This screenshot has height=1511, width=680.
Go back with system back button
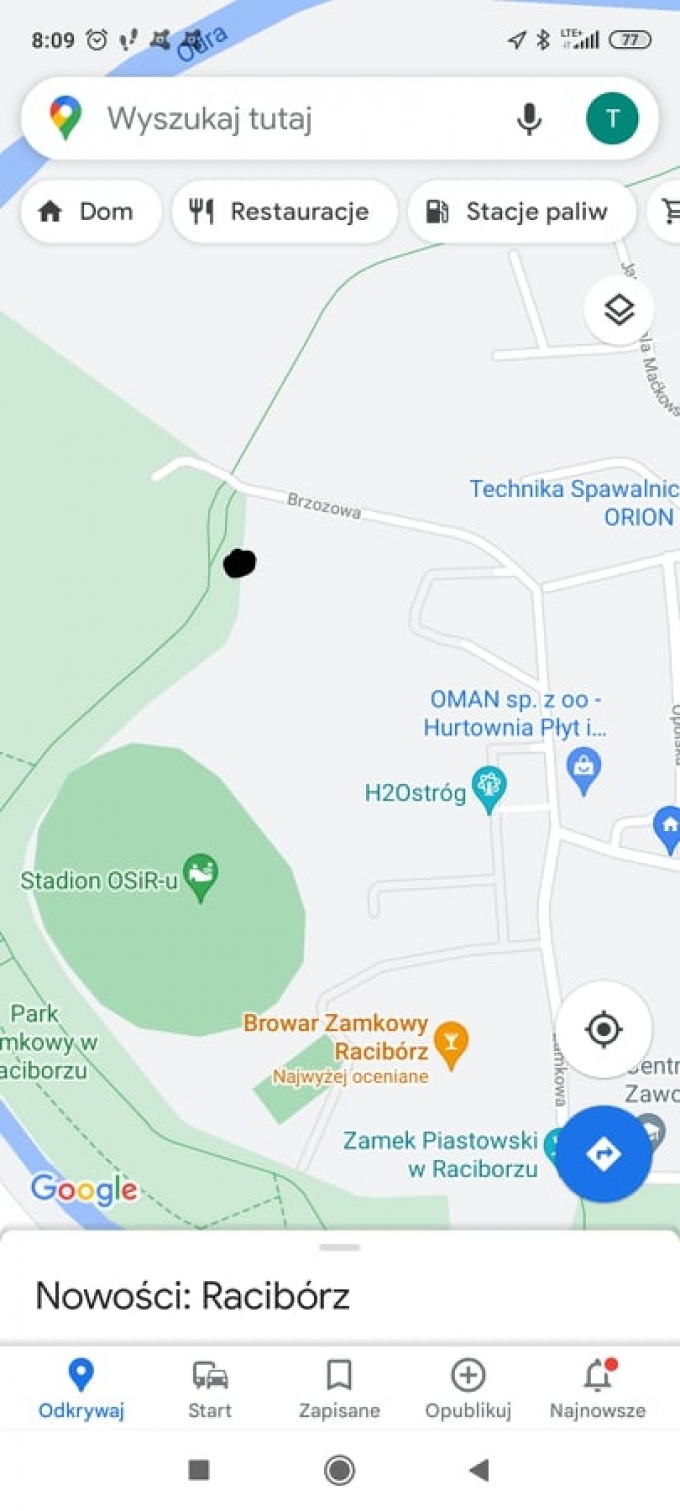point(479,1469)
